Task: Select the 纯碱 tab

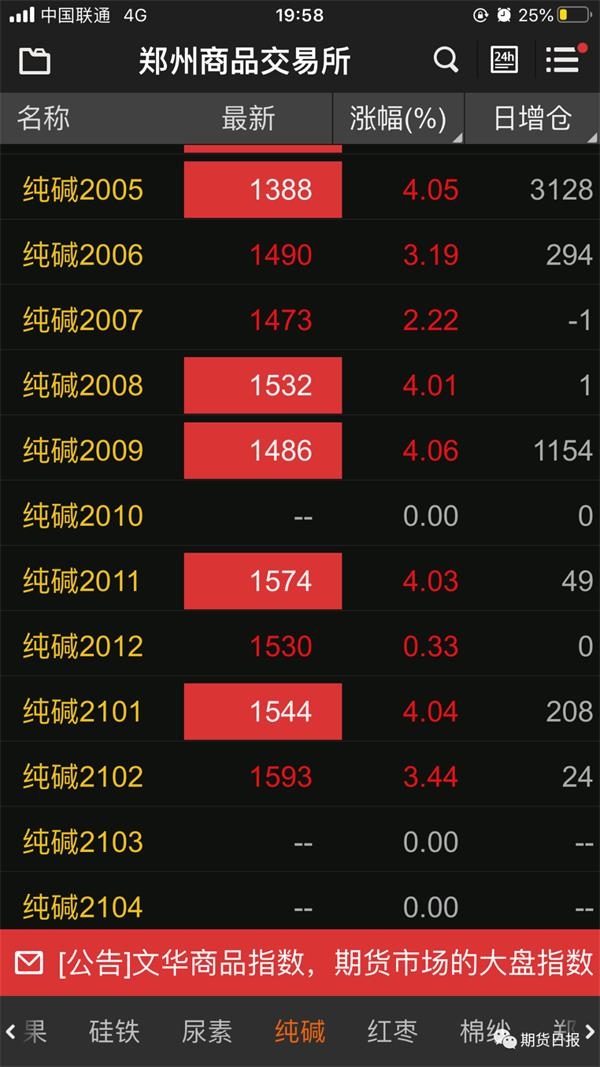Action: point(300,1032)
